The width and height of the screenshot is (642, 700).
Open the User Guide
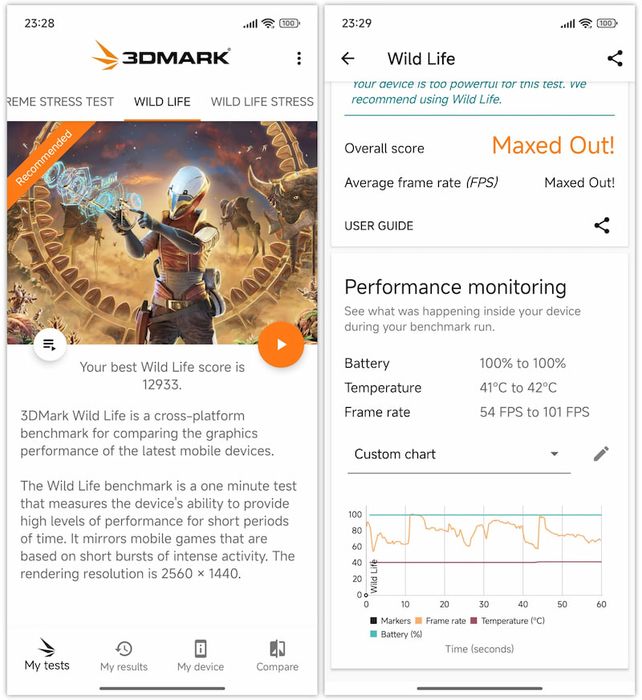(x=379, y=226)
